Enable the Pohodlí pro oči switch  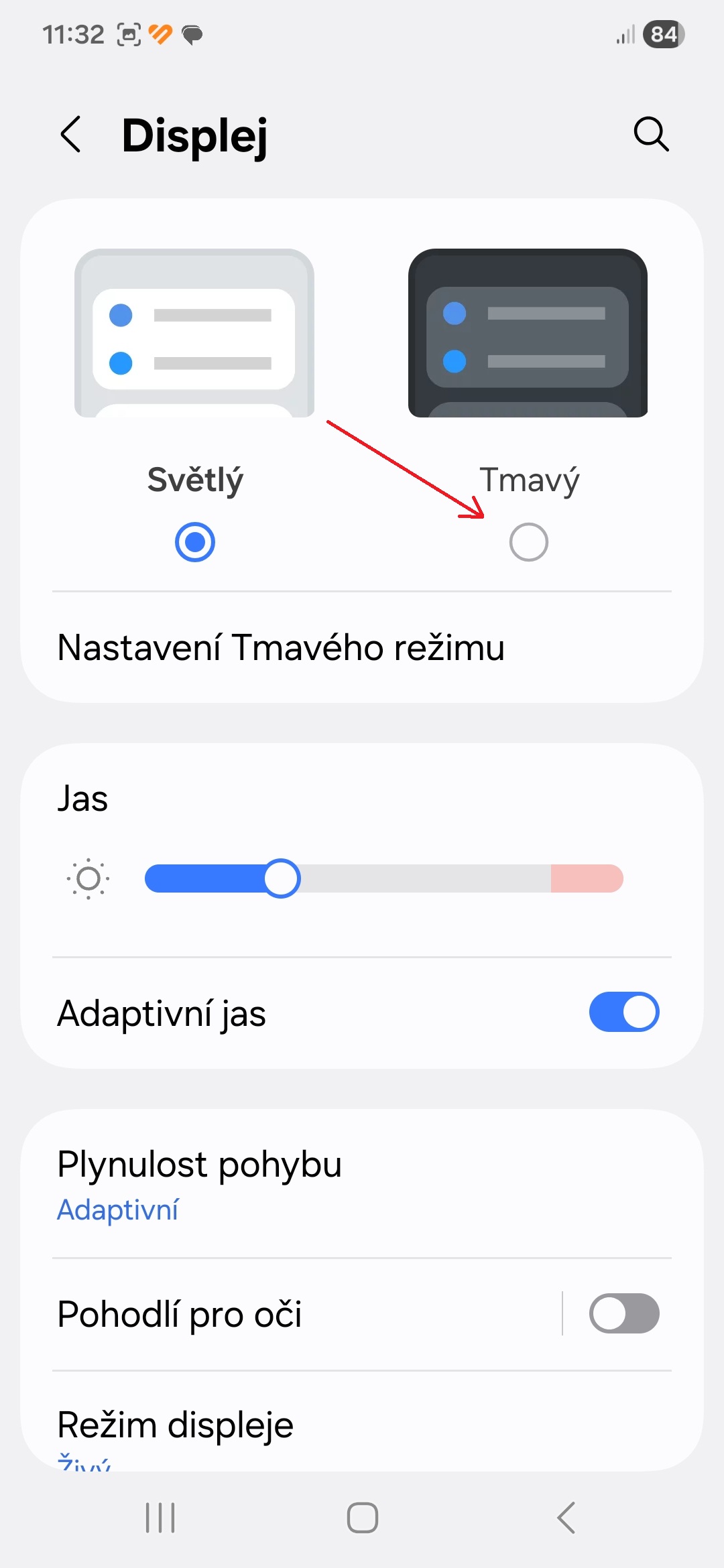point(623,1313)
